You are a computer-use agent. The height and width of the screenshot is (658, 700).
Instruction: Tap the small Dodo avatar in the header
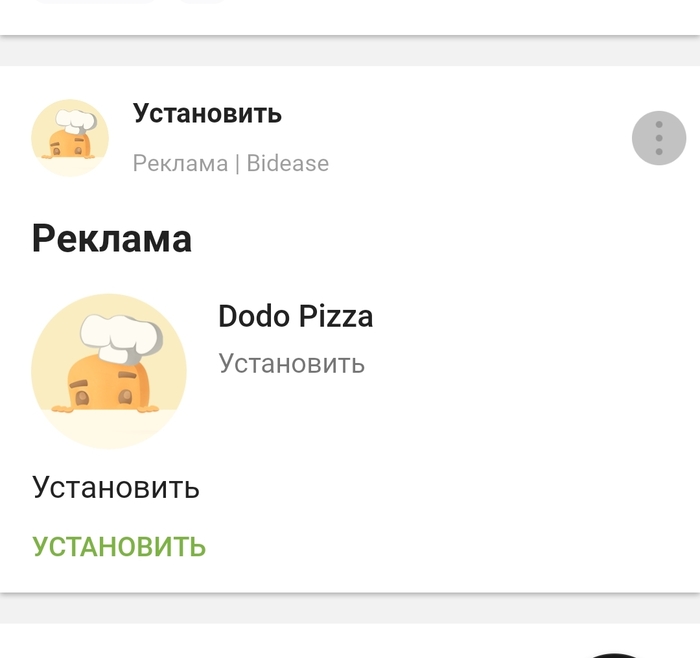70,138
